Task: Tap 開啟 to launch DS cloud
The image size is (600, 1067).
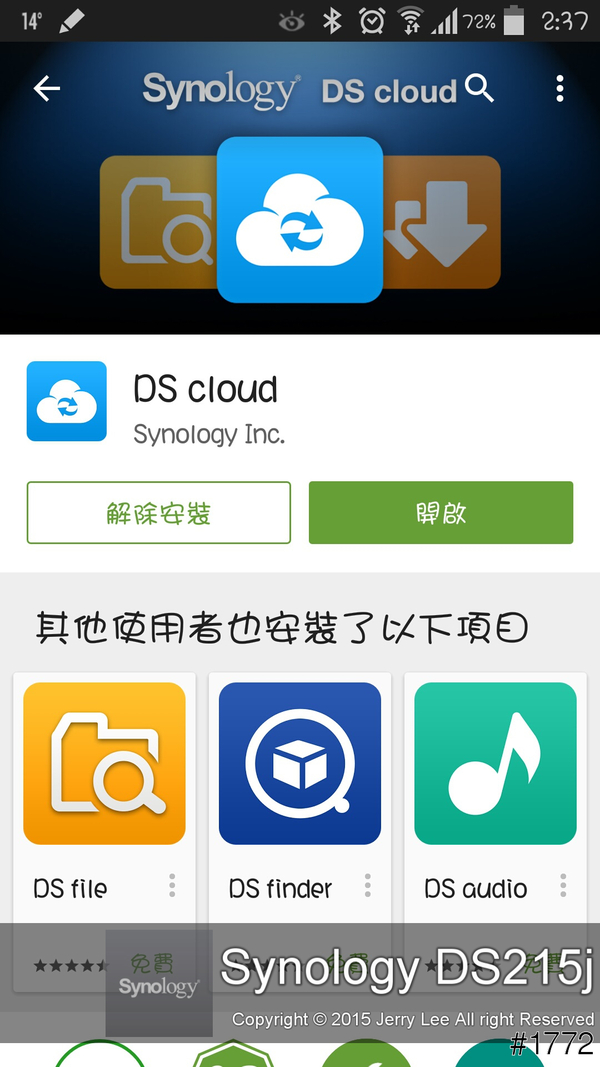Action: (440, 513)
